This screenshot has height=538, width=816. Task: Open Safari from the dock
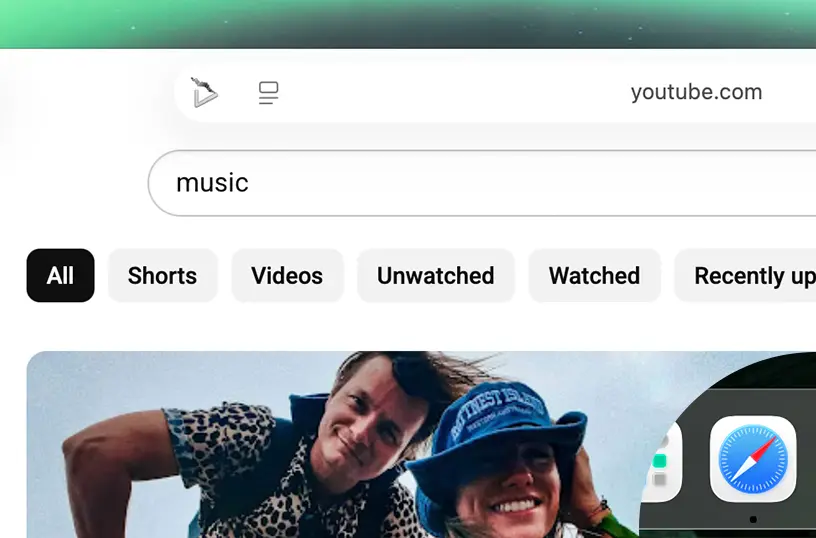click(753, 459)
